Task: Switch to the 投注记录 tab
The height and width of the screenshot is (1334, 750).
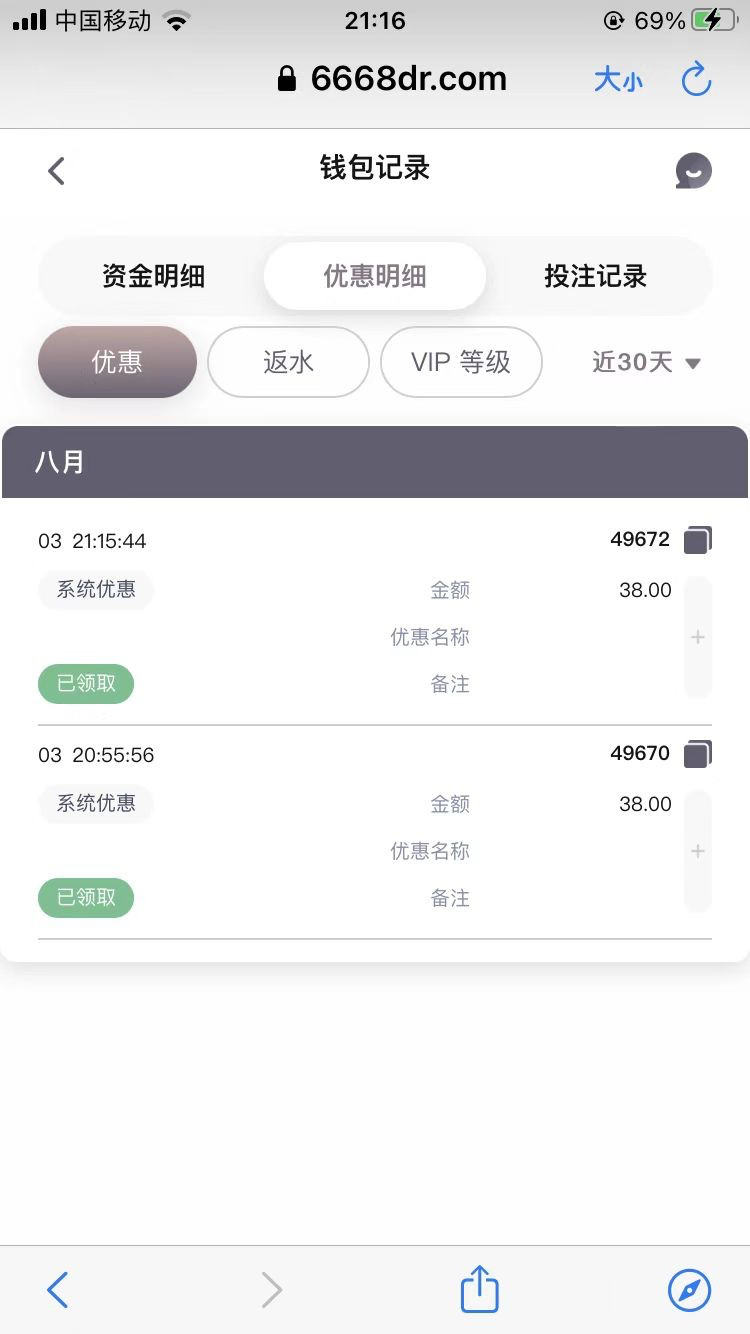Action: tap(596, 276)
